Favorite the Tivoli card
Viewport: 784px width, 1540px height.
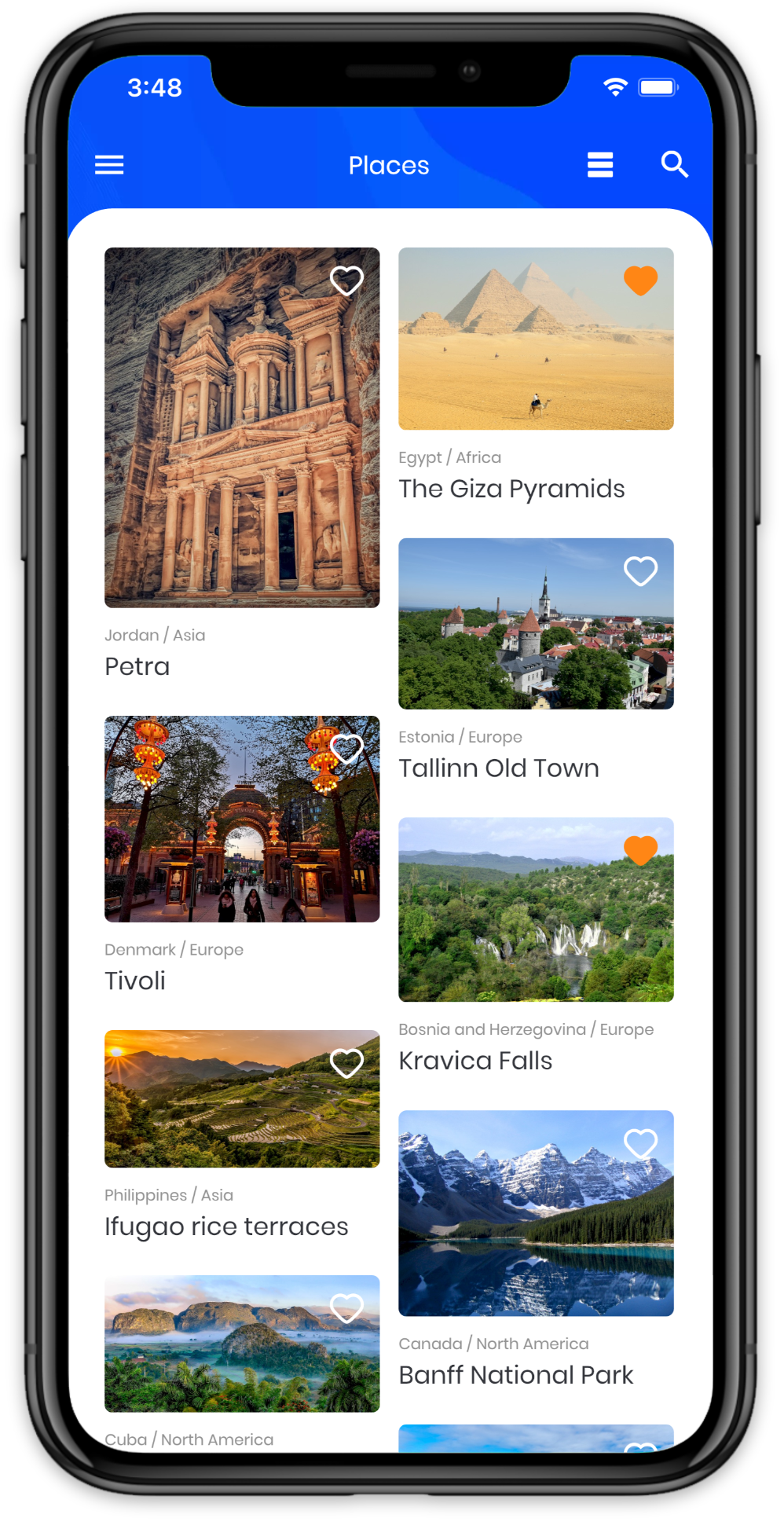pos(346,749)
